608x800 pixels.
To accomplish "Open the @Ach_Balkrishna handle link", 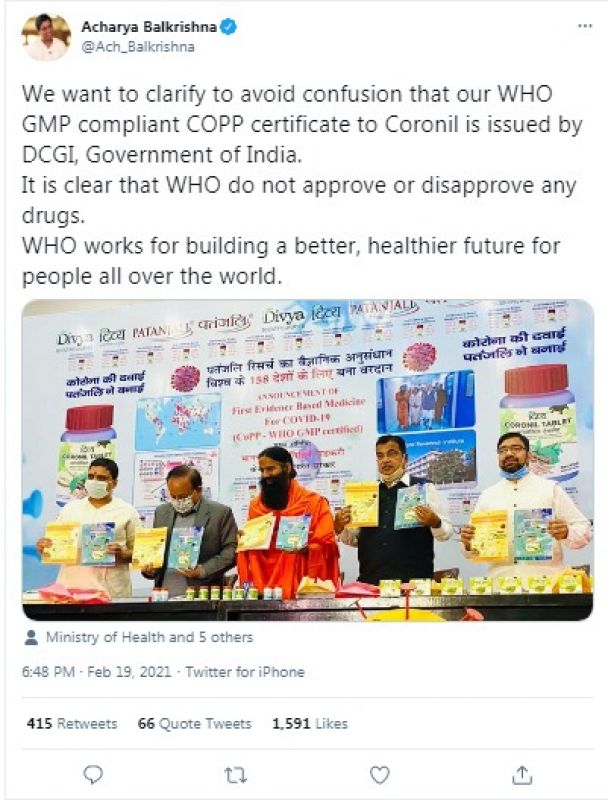I will click(134, 46).
